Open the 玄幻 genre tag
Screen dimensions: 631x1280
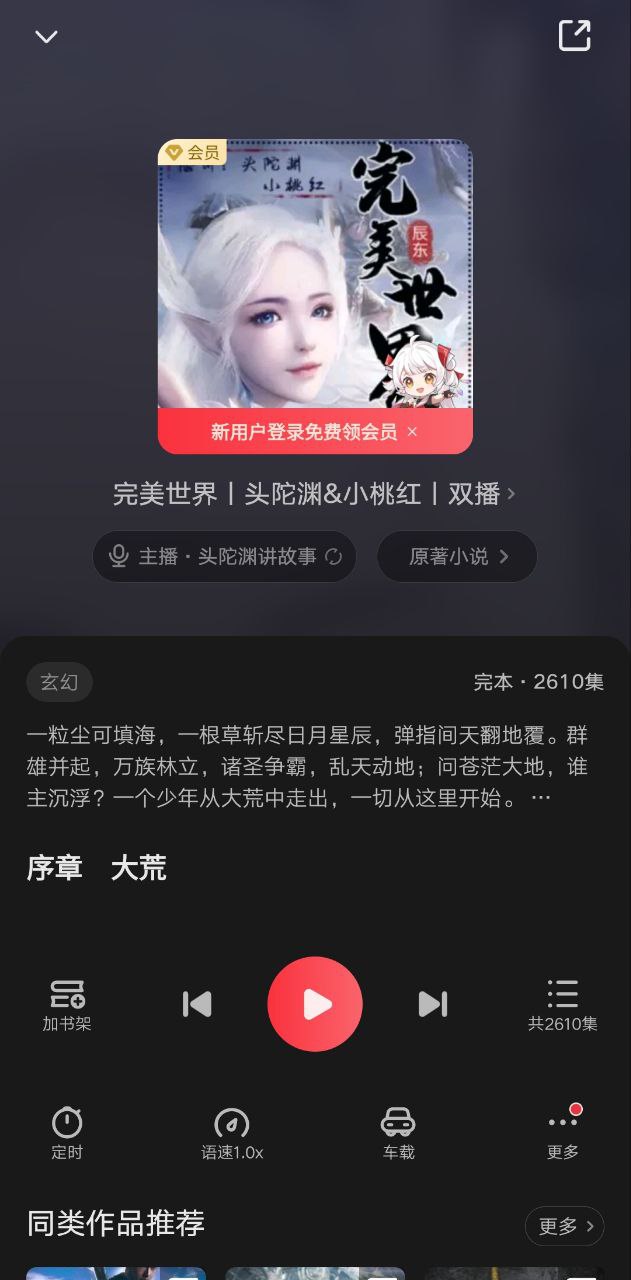(x=59, y=682)
